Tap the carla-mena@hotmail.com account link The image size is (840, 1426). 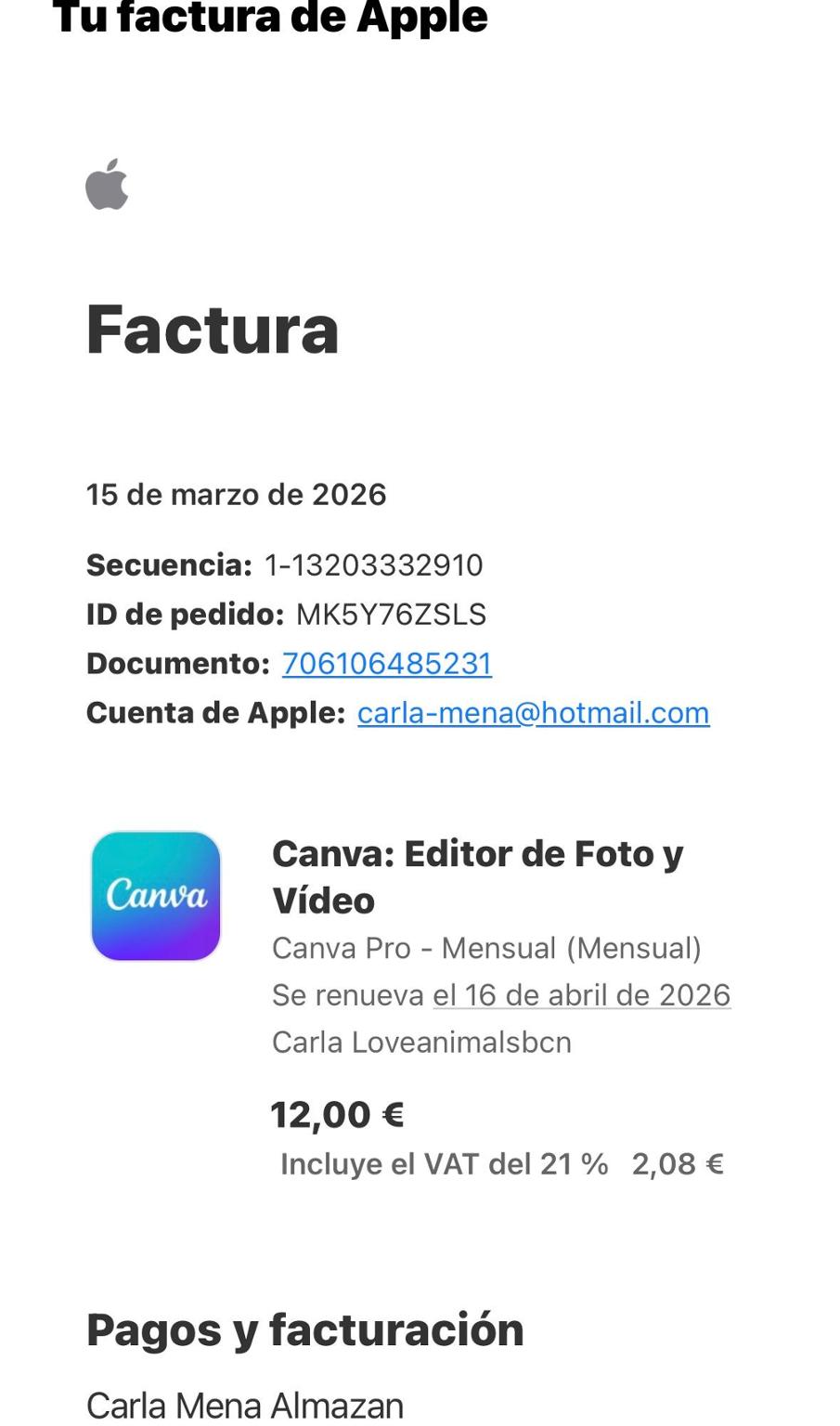tap(533, 713)
